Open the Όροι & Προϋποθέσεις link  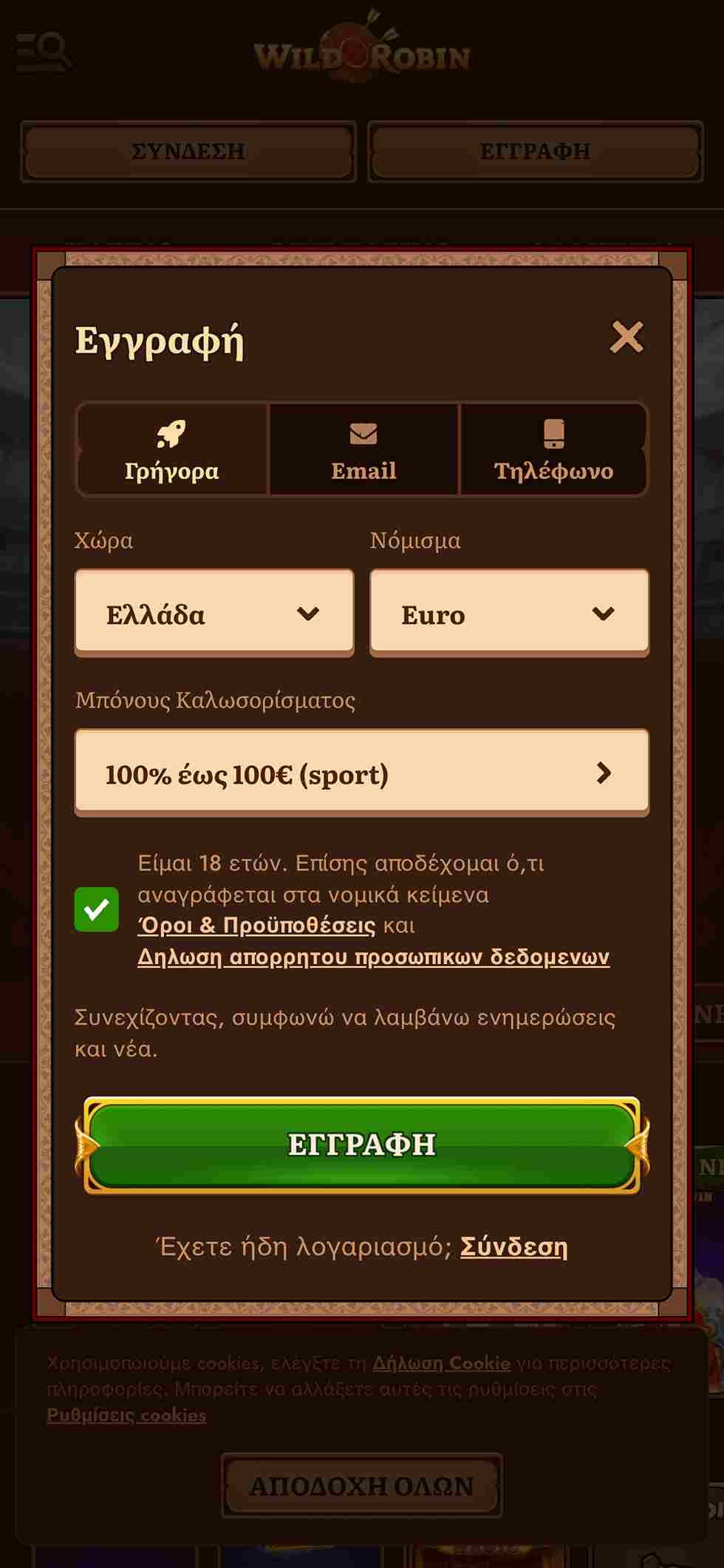click(x=256, y=926)
